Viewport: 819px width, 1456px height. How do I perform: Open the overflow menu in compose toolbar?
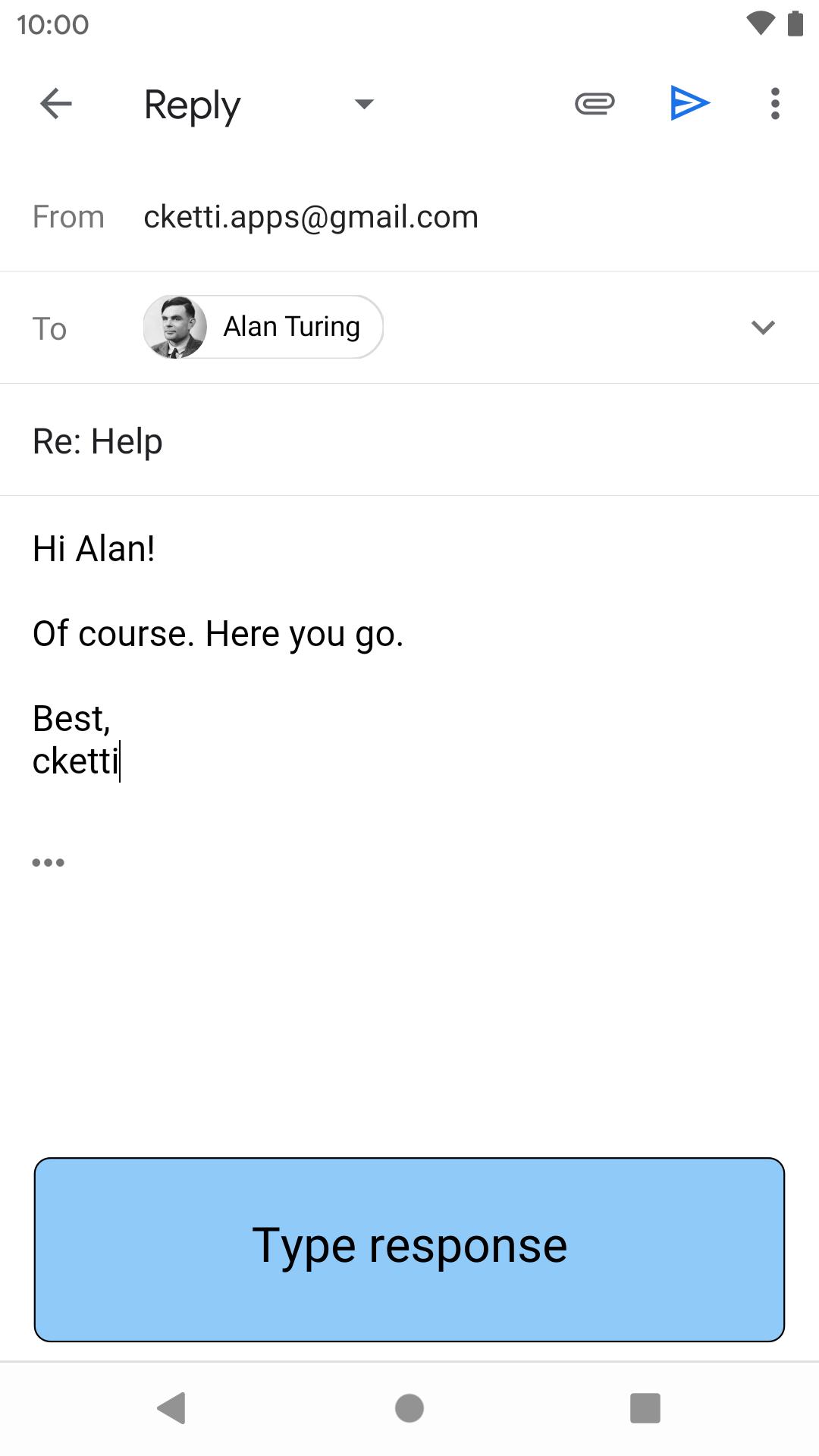774,103
